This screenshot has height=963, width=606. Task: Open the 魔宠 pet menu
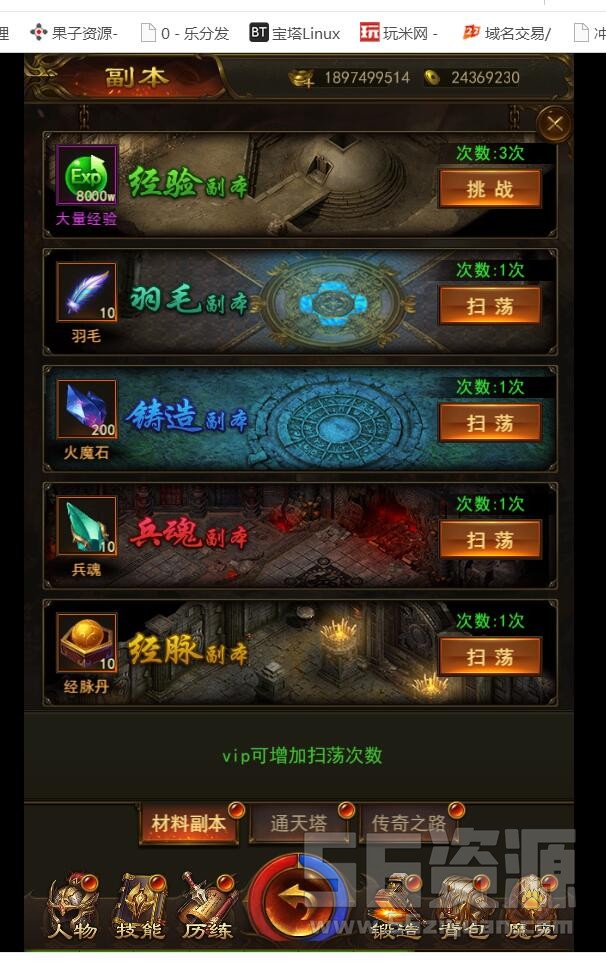pyautogui.click(x=530, y=908)
